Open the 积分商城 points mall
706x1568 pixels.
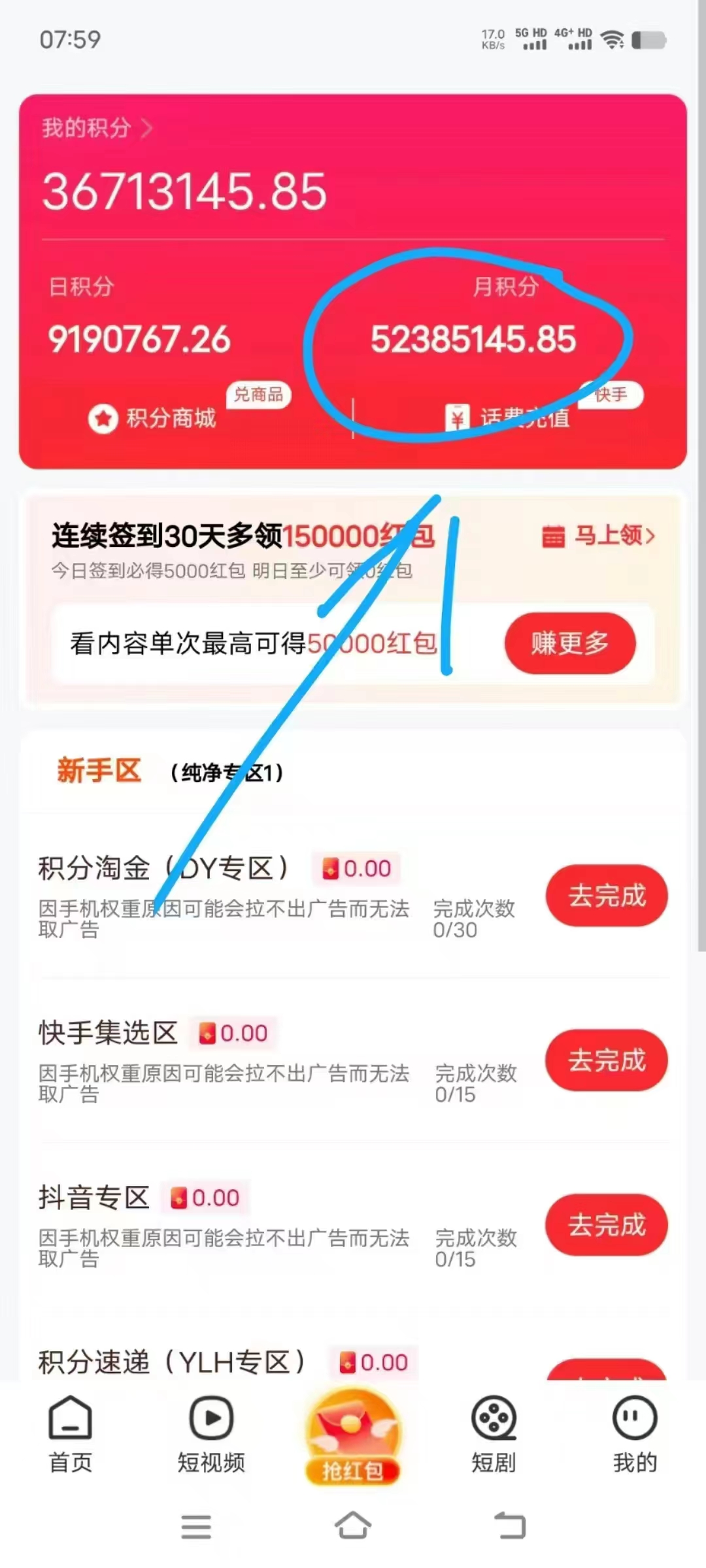point(154,418)
